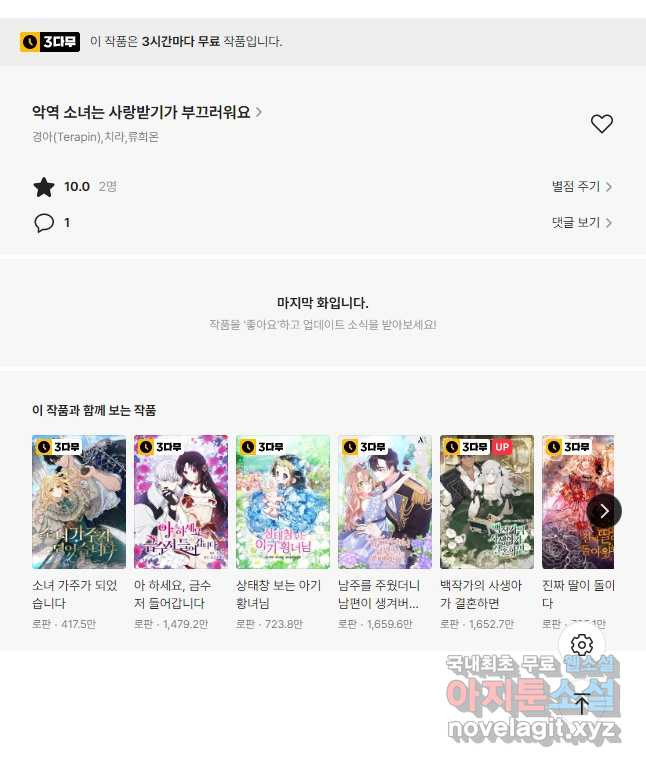This screenshot has height=767, width=646.
Task: Tap 별점 주기 to rate
Action: [x=581, y=186]
